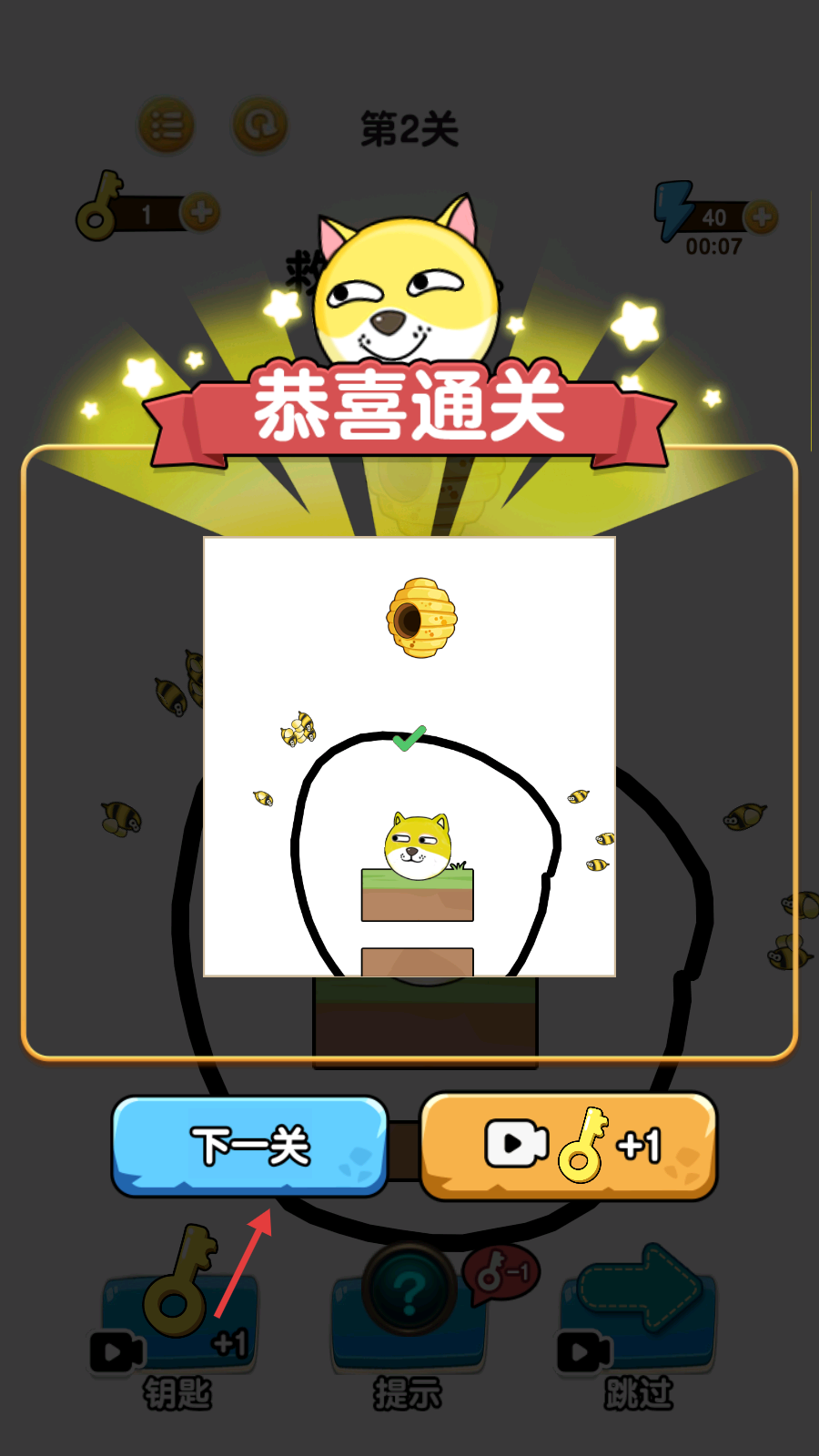819x1456 pixels.
Task: Watch a video to earn +1 key
Action: point(569,1146)
